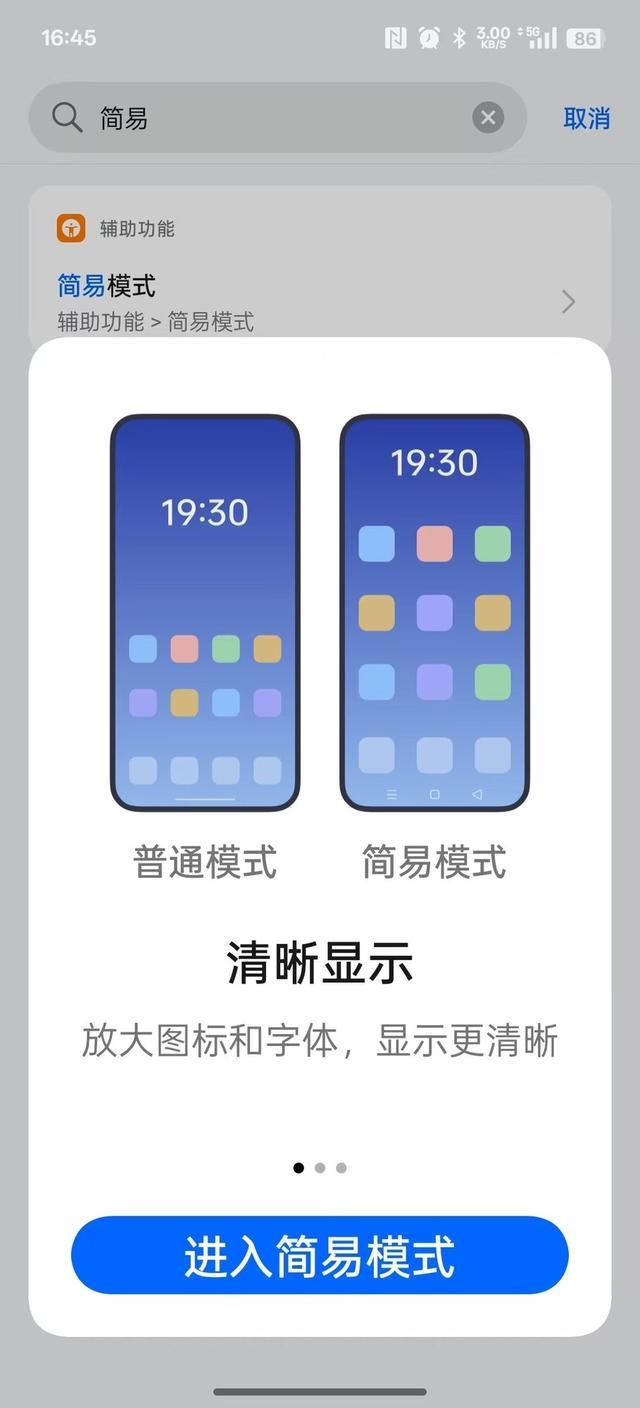
Task: Tap 取消 to cancel the search
Action: 587,118
